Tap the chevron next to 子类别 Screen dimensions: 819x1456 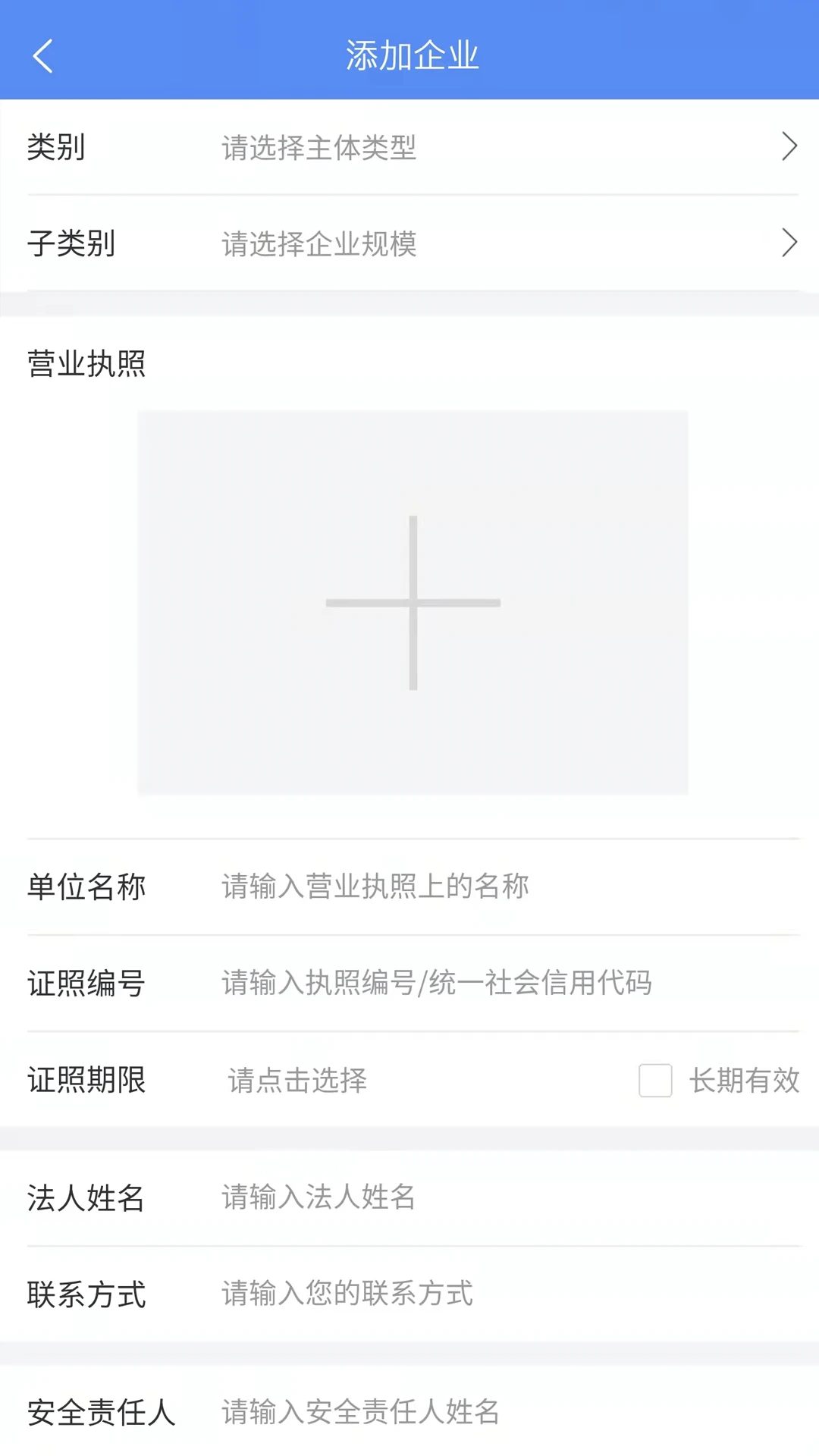[789, 243]
